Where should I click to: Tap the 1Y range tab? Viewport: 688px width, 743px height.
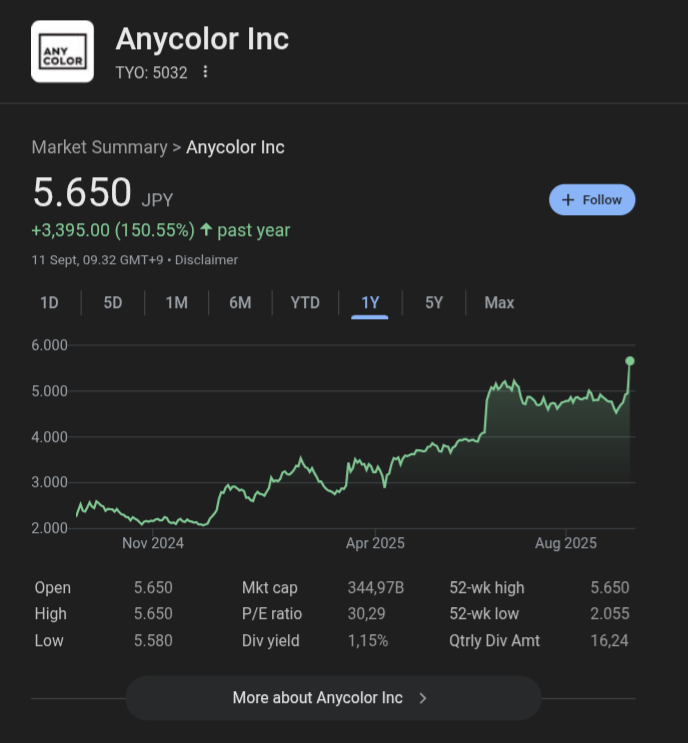(370, 302)
